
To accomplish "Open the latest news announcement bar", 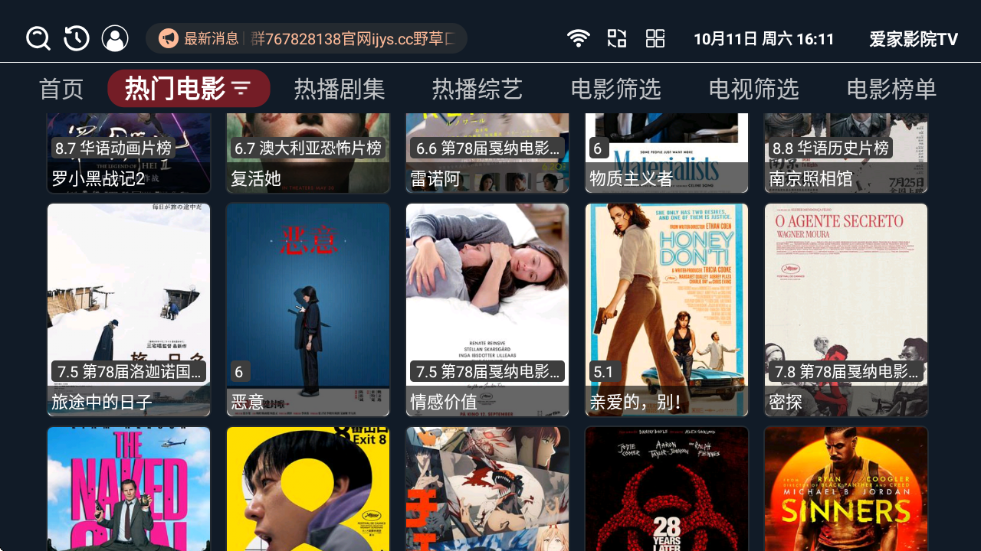I will point(306,39).
